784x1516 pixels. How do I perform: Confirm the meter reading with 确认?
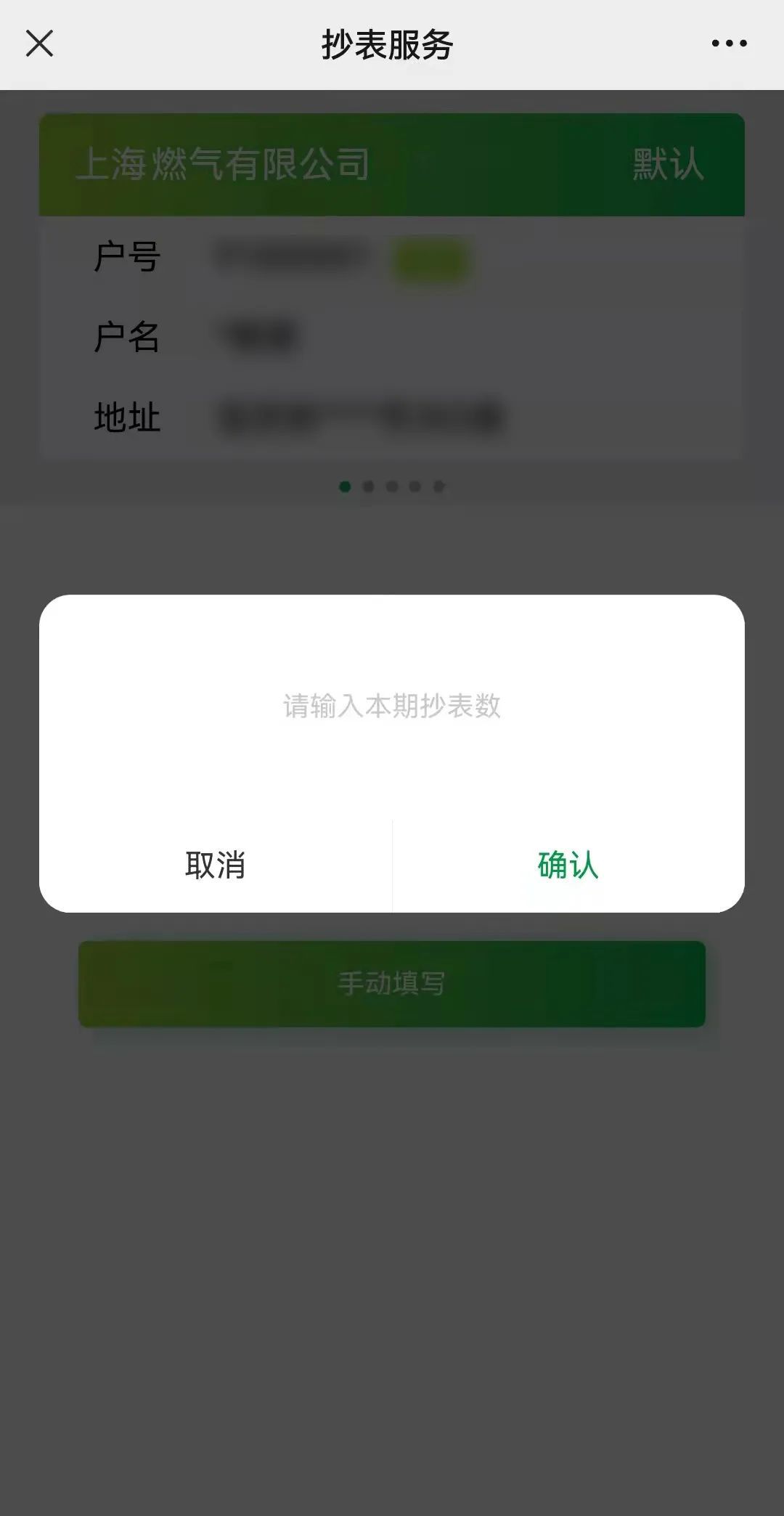[x=568, y=865]
